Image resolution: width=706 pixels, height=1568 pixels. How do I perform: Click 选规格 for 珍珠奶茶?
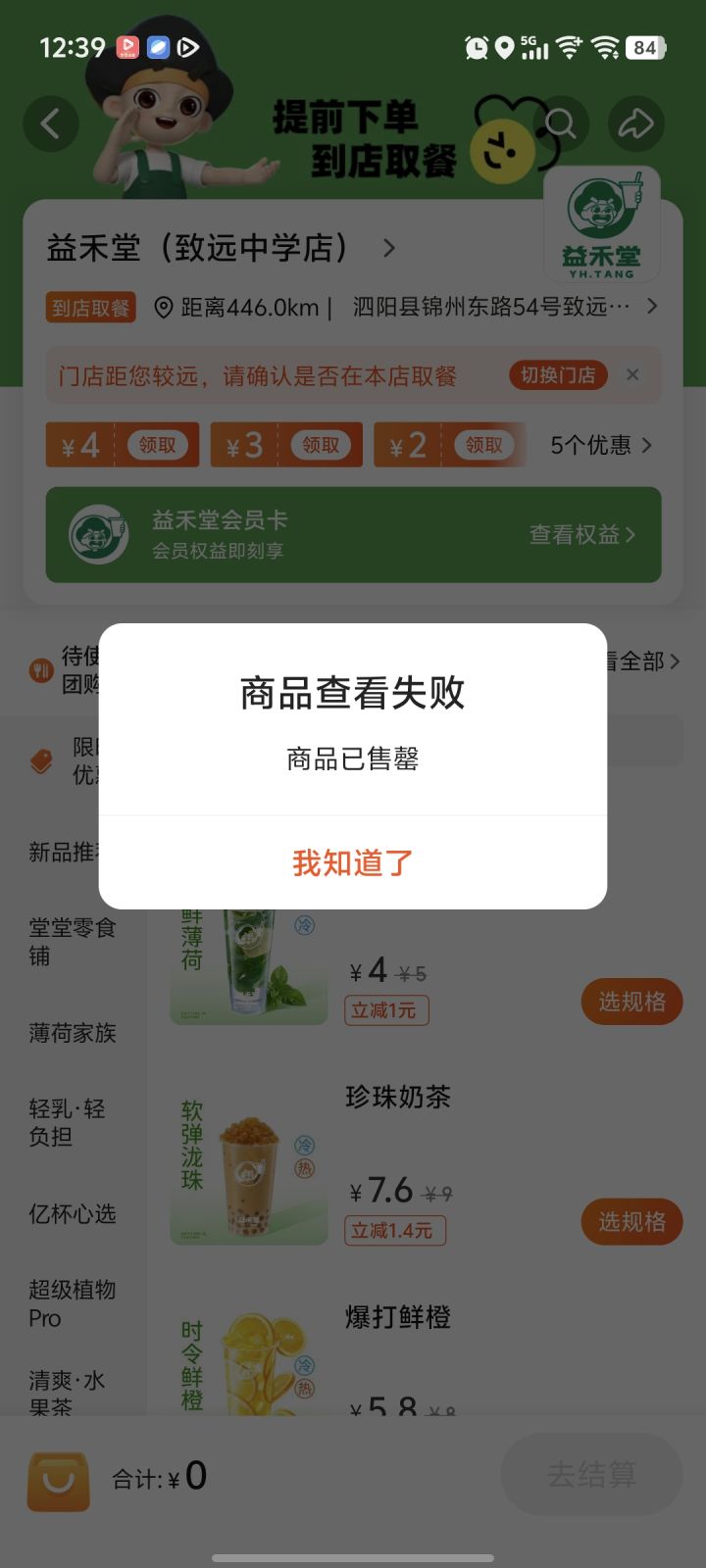click(631, 1222)
